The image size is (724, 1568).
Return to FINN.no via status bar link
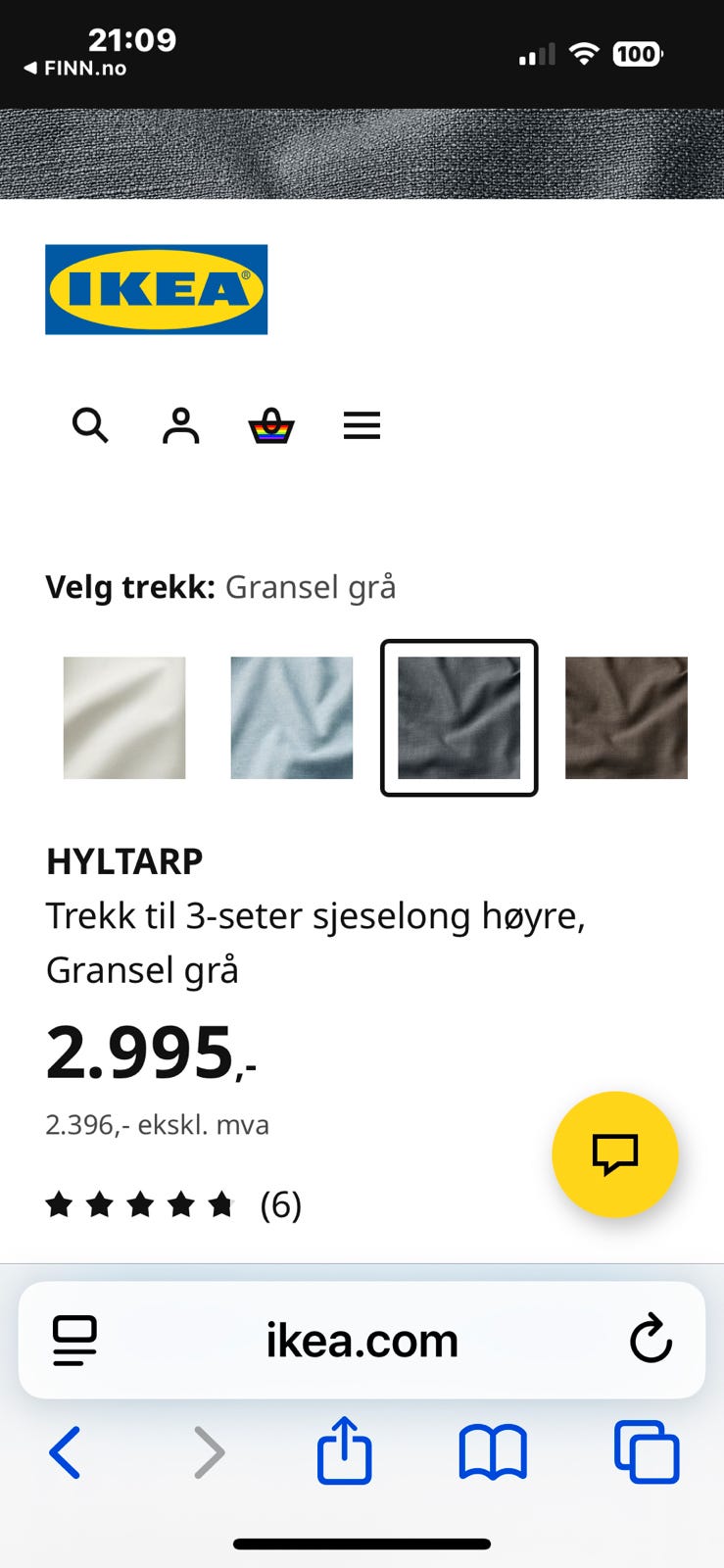(73, 69)
